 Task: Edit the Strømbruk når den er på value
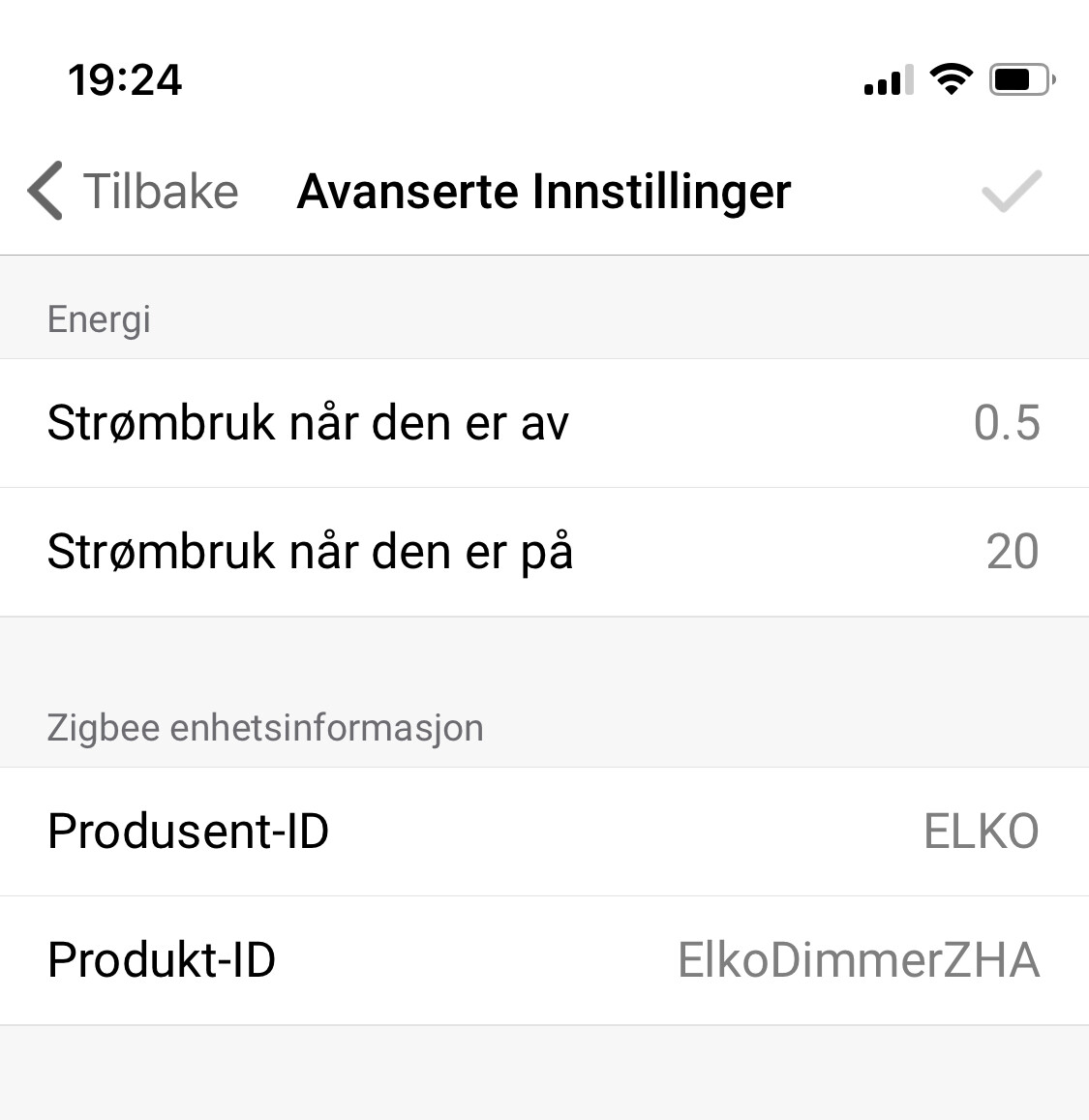(1012, 552)
